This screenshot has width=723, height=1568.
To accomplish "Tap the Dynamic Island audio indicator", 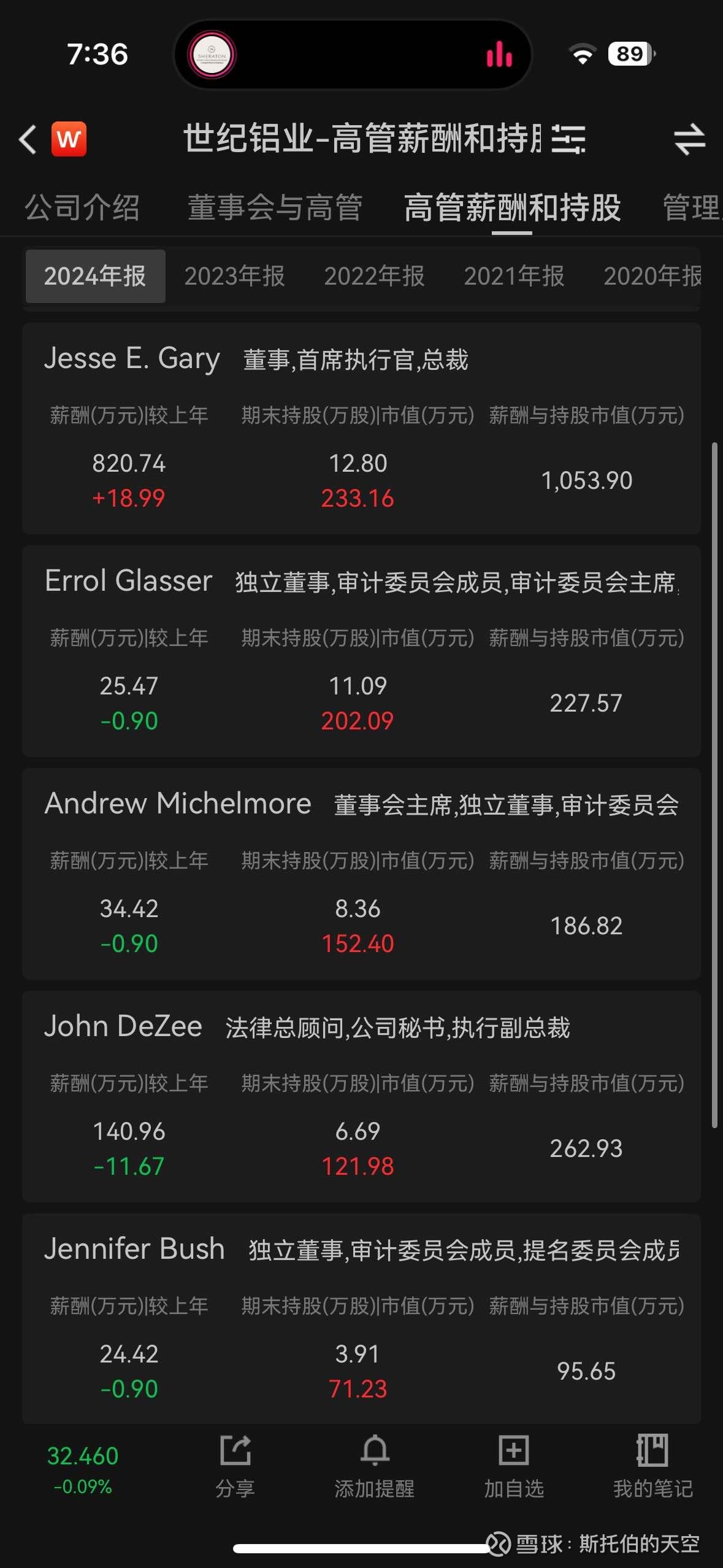I will tap(499, 54).
